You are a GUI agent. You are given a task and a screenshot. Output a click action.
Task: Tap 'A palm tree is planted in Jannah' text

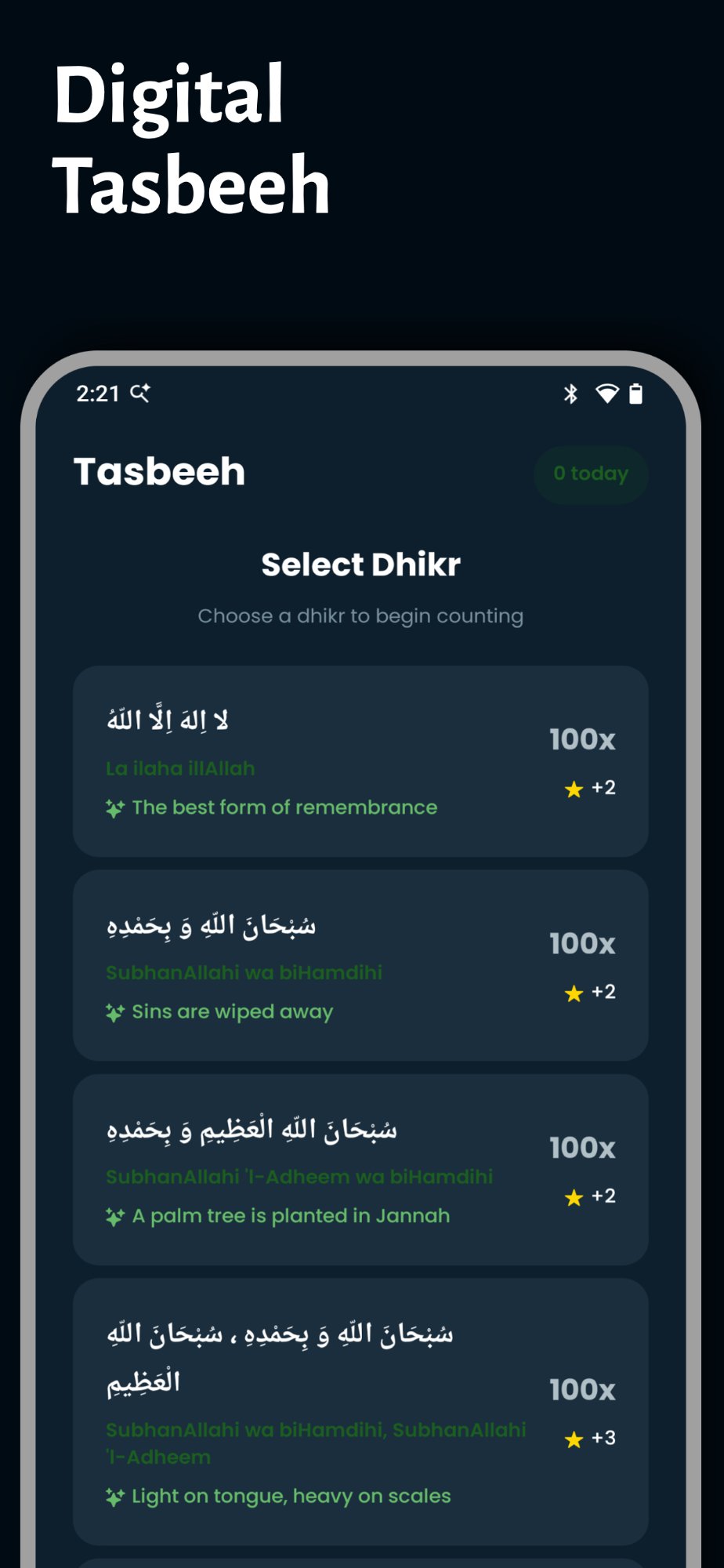pos(290,1215)
